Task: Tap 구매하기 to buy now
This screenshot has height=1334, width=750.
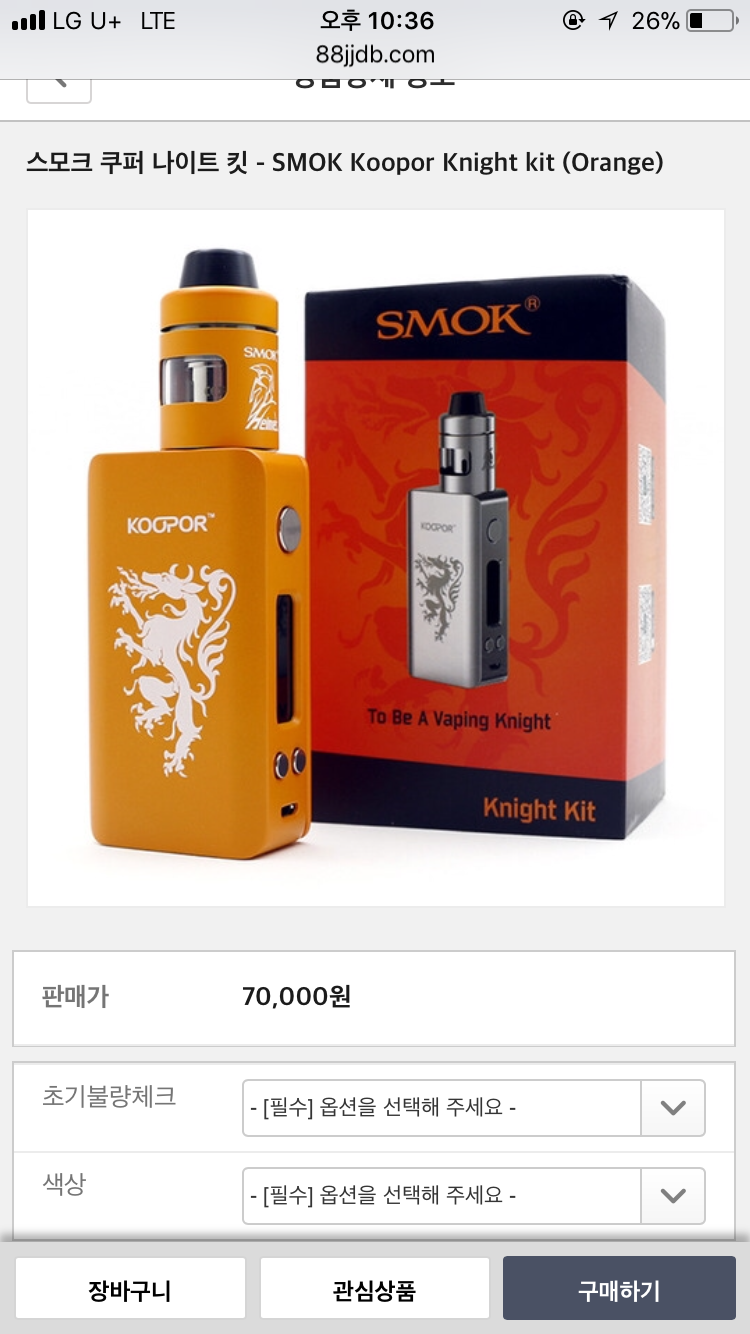Action: point(618,1289)
